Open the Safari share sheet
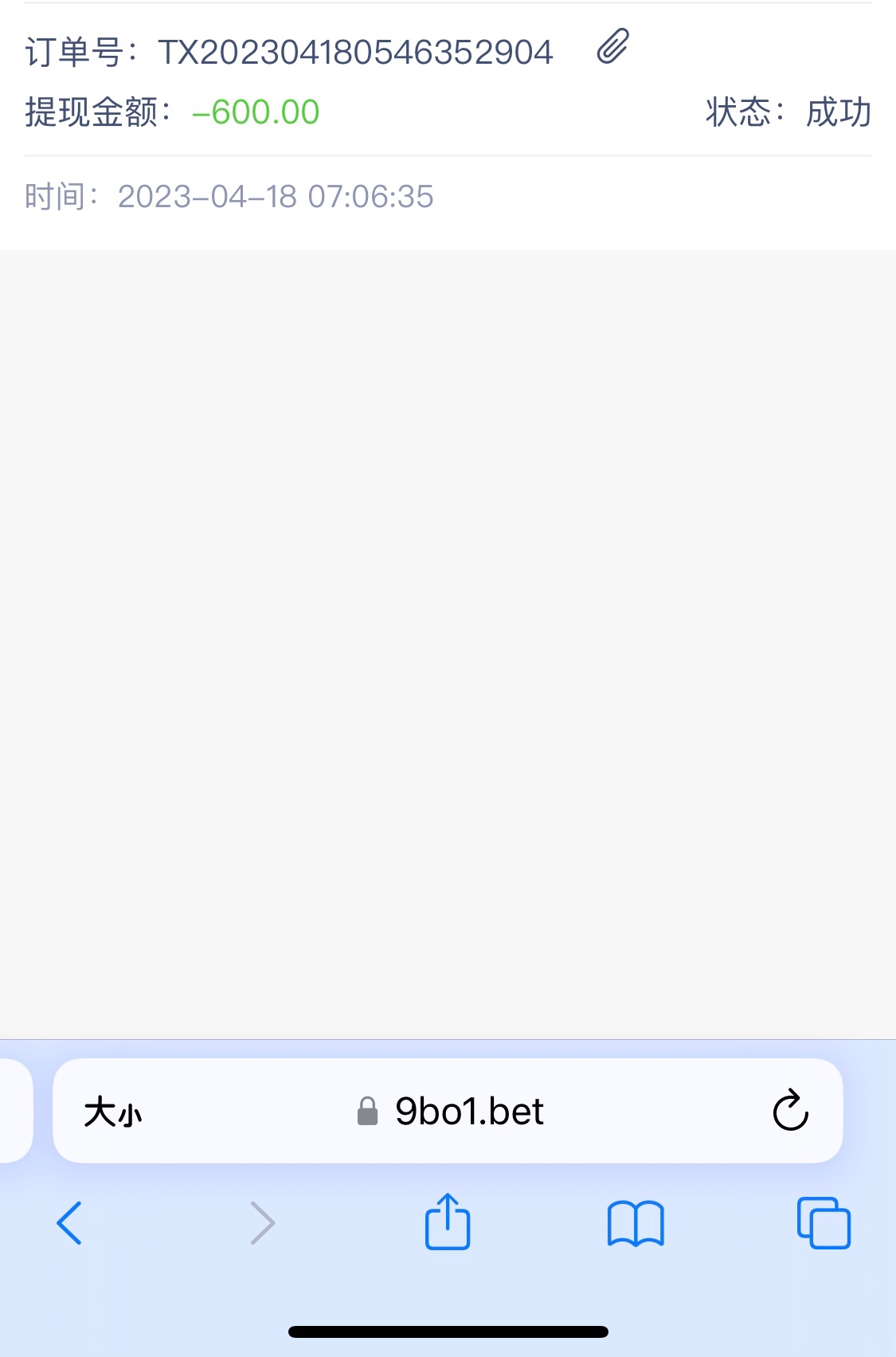 point(448,1222)
